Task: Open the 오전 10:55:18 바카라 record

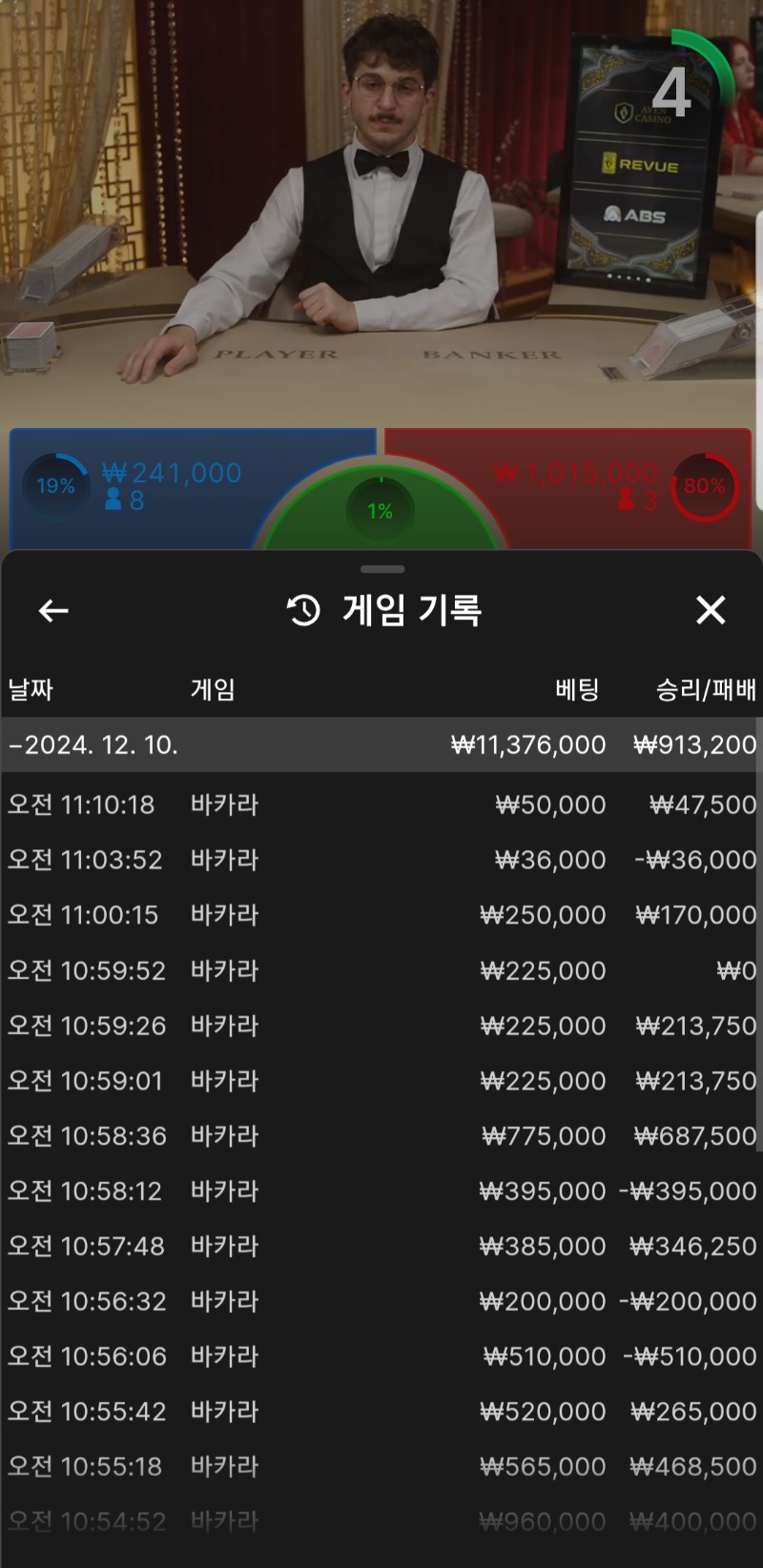Action: tap(381, 1467)
